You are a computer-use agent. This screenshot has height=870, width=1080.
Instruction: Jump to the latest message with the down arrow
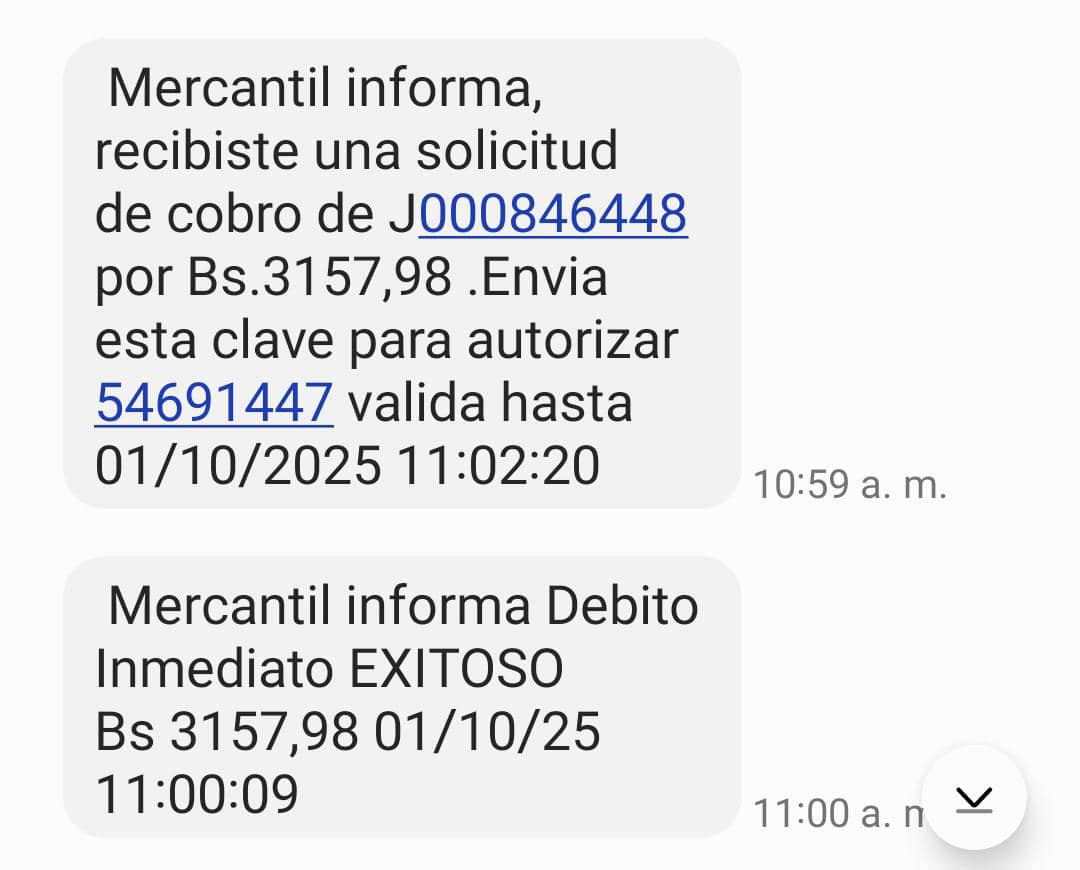coord(973,798)
